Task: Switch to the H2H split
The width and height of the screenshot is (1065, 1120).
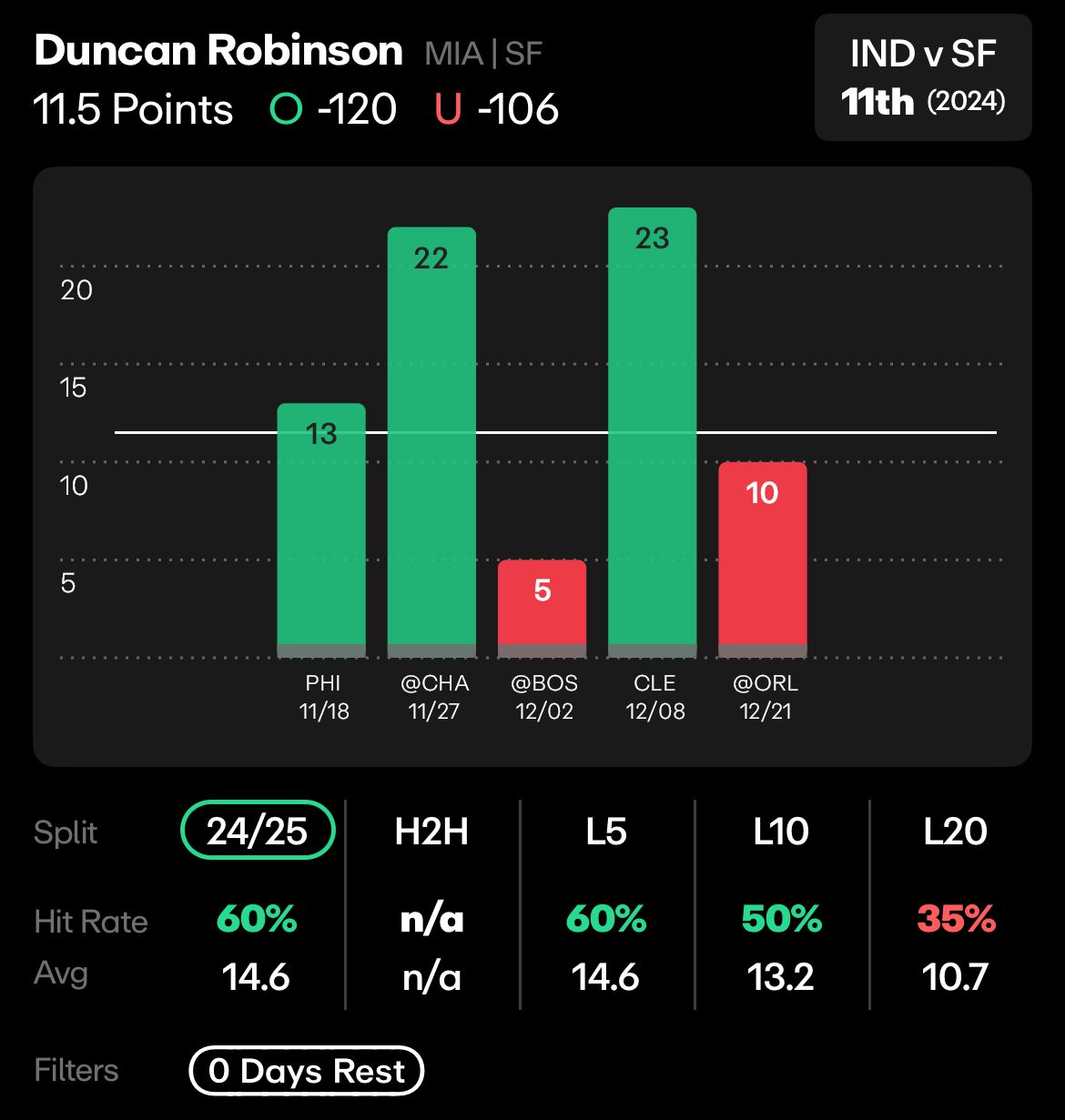Action: (x=431, y=832)
